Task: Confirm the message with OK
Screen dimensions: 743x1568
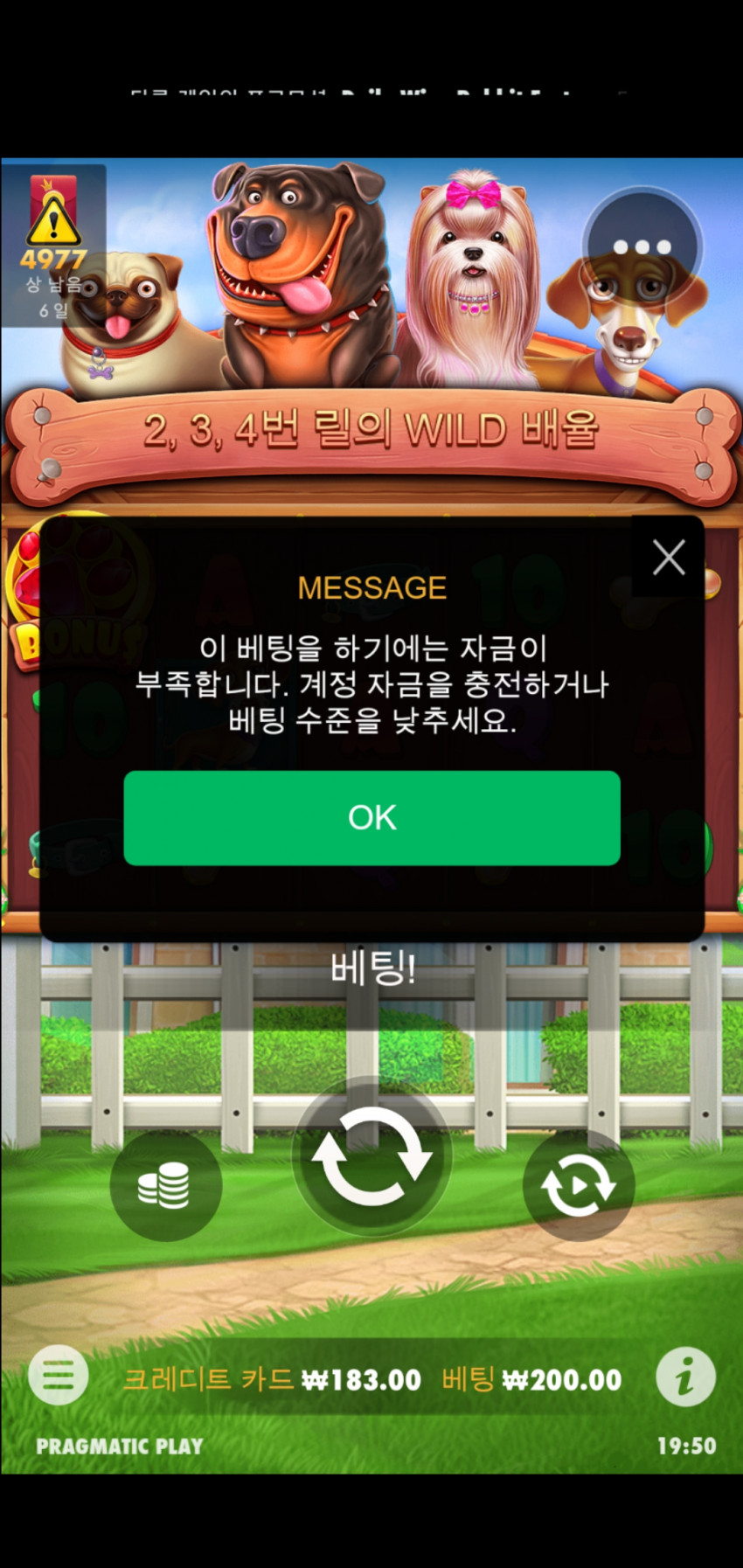Action: tap(371, 817)
